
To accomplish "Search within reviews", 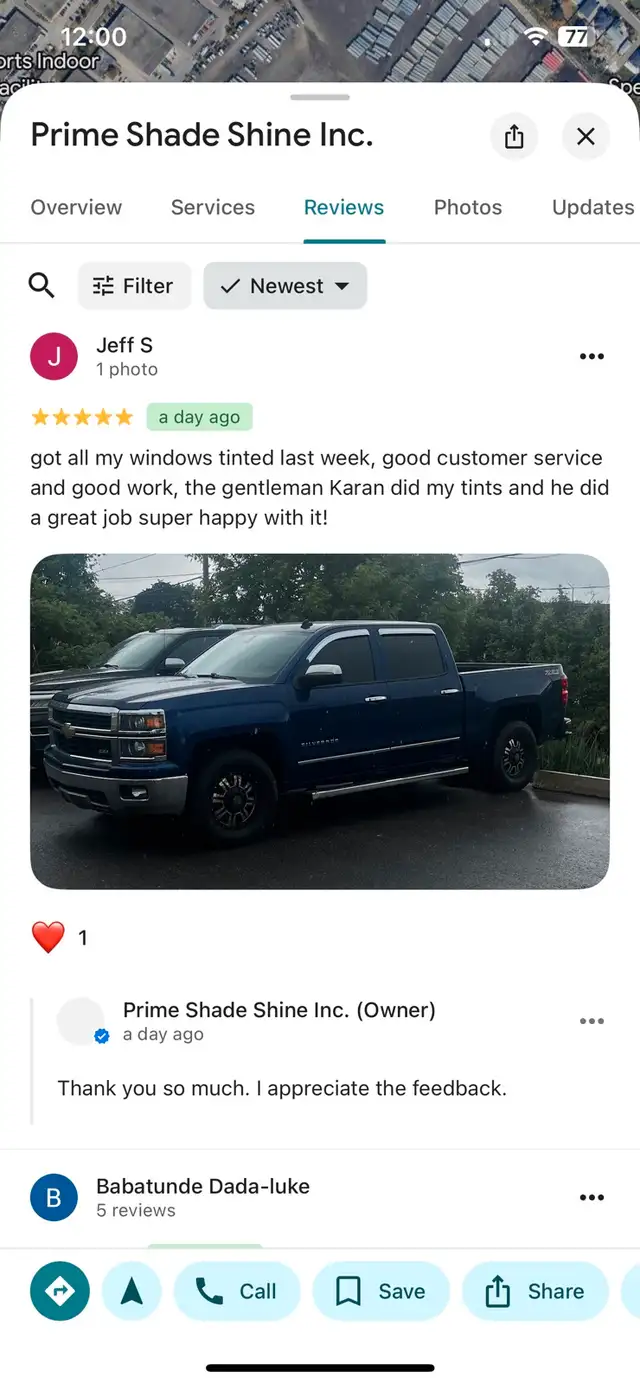I will 41,286.
